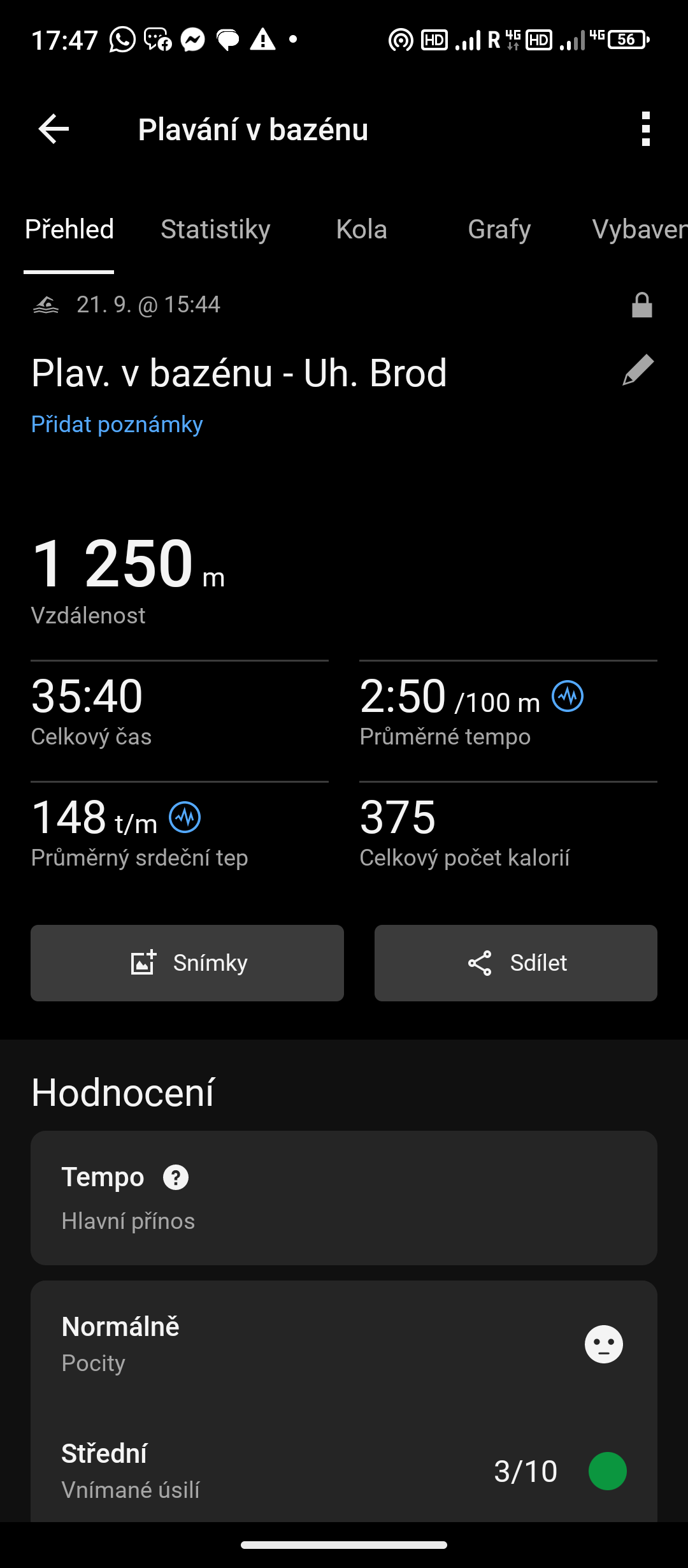688x1568 pixels.
Task: Open the Střední Vnímané úsilí row
Action: pyautogui.click(x=344, y=1470)
